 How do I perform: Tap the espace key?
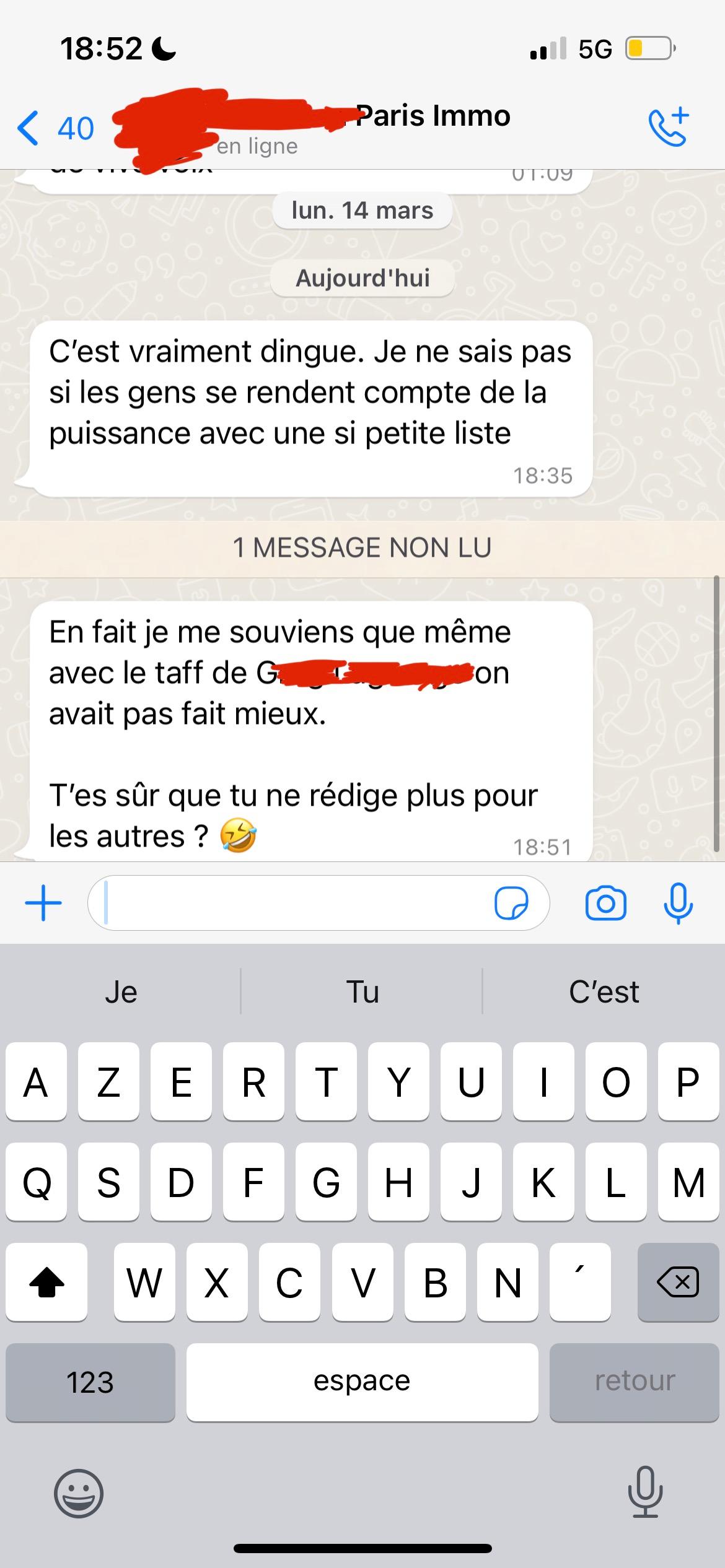[x=362, y=1382]
